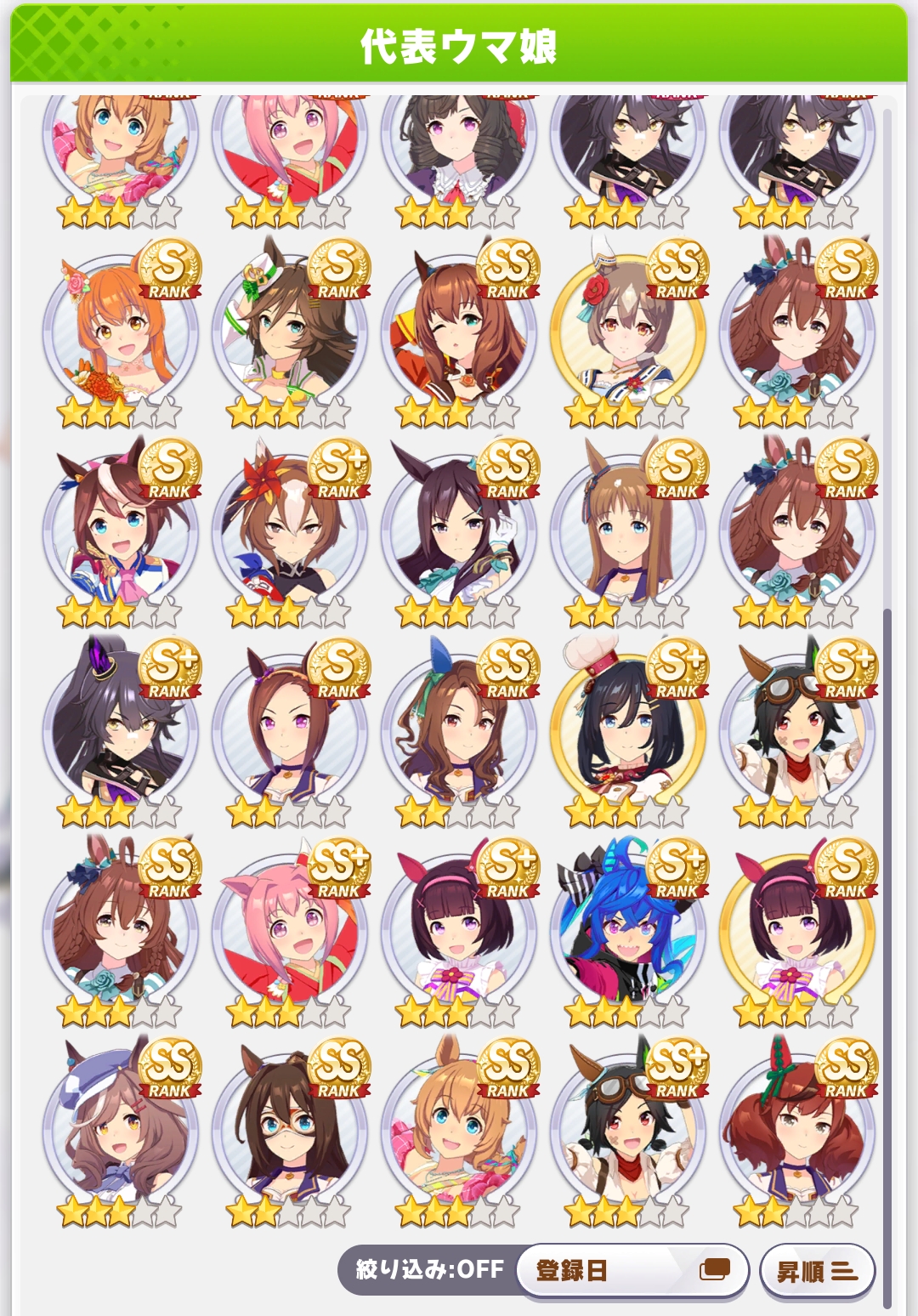Viewport: 918px width, 1316px height.
Task: Open the 登録日 sort criteria selector
Action: coord(632,1270)
